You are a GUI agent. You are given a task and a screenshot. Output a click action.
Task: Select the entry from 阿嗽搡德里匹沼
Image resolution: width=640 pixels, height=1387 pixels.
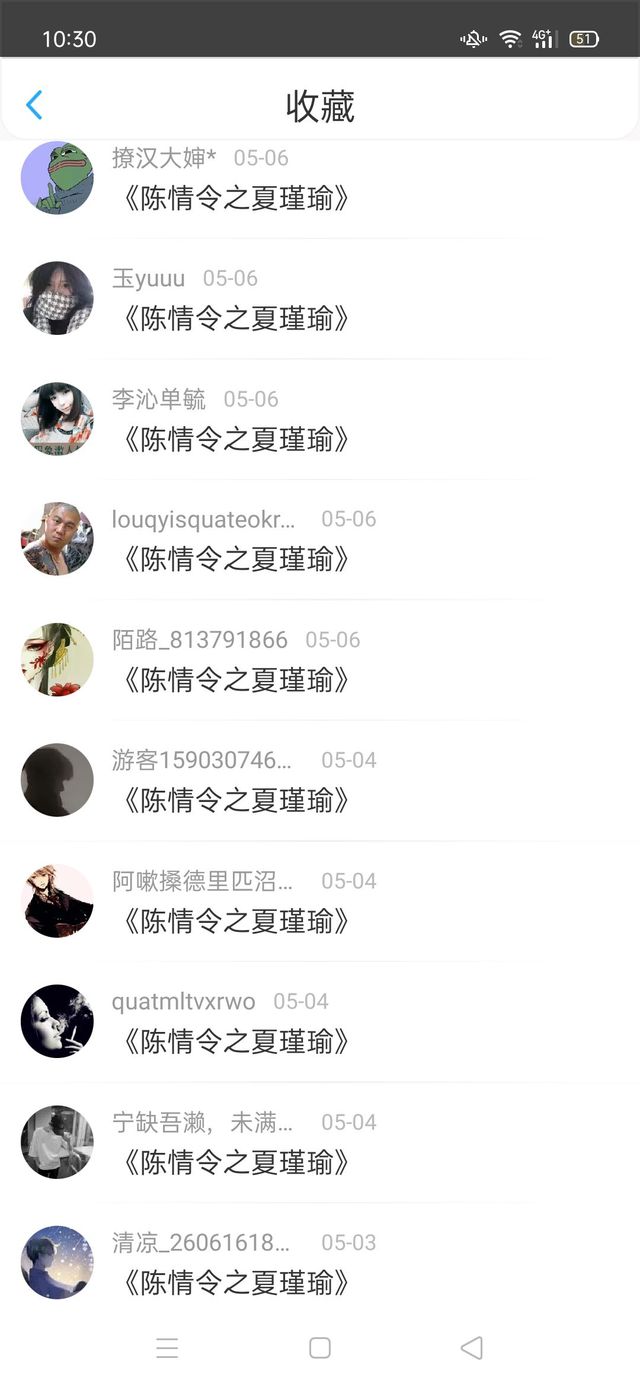pyautogui.click(x=320, y=901)
